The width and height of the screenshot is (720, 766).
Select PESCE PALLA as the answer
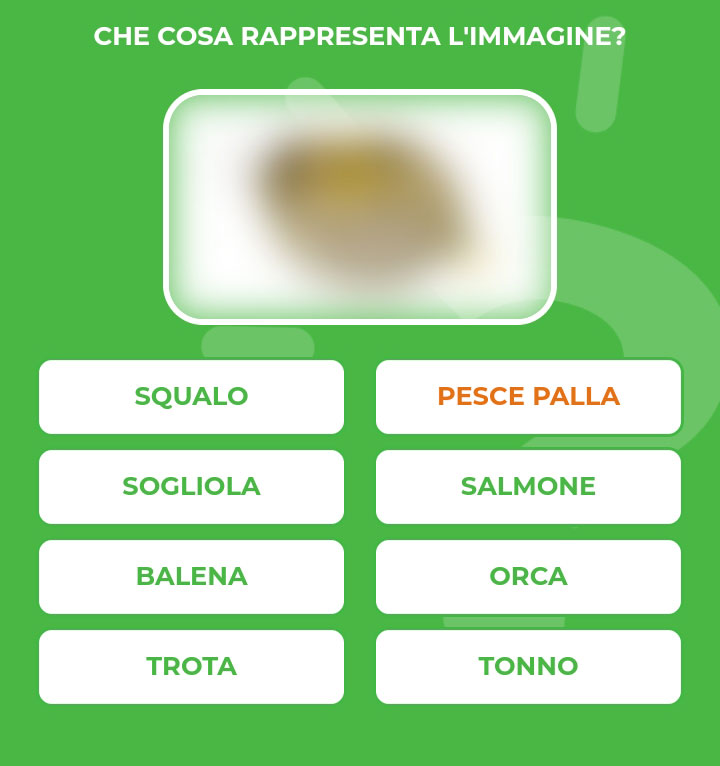tap(528, 397)
